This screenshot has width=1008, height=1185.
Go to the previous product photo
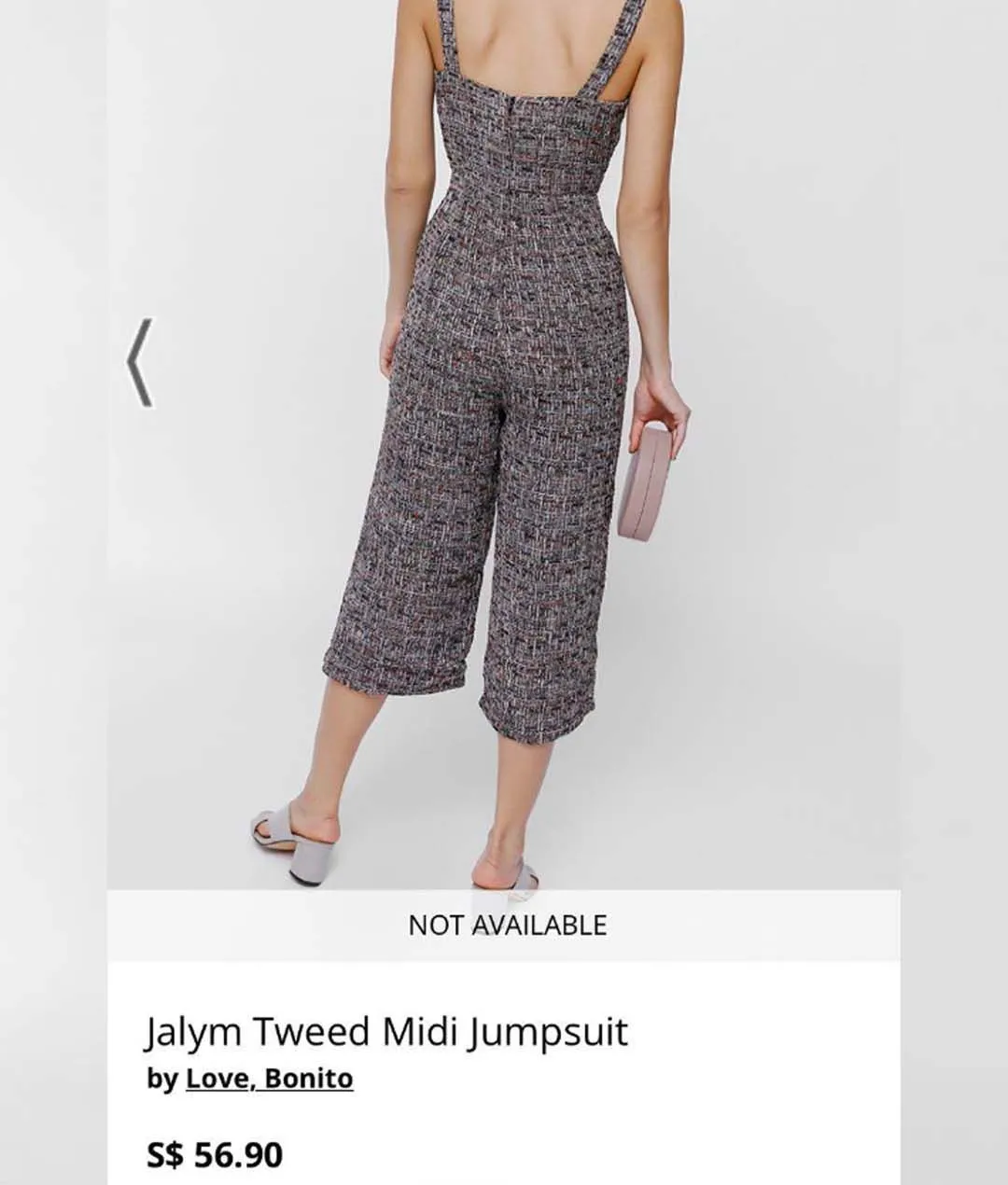click(140, 363)
